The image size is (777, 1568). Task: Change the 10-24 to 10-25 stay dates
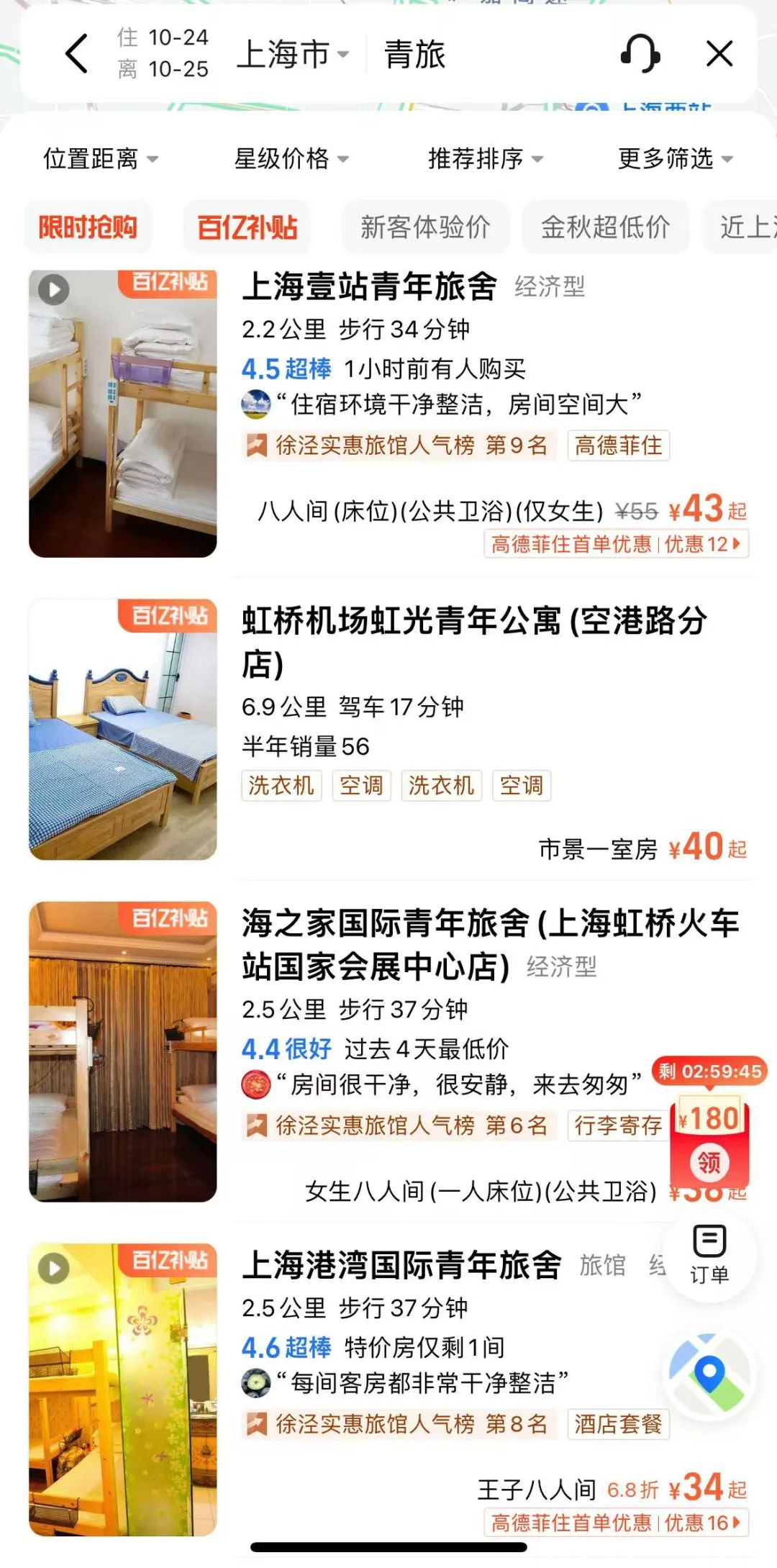coord(163,54)
